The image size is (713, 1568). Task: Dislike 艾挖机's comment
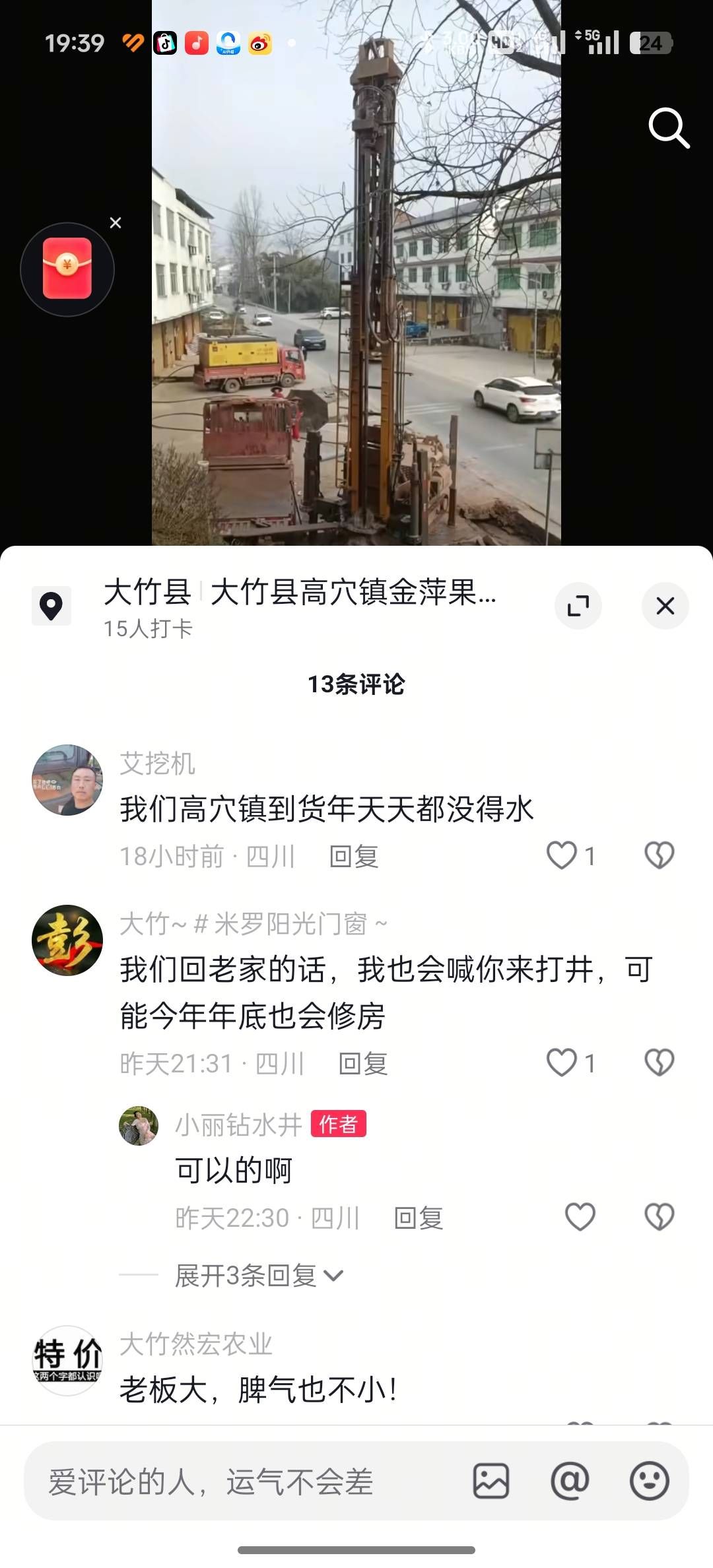659,856
